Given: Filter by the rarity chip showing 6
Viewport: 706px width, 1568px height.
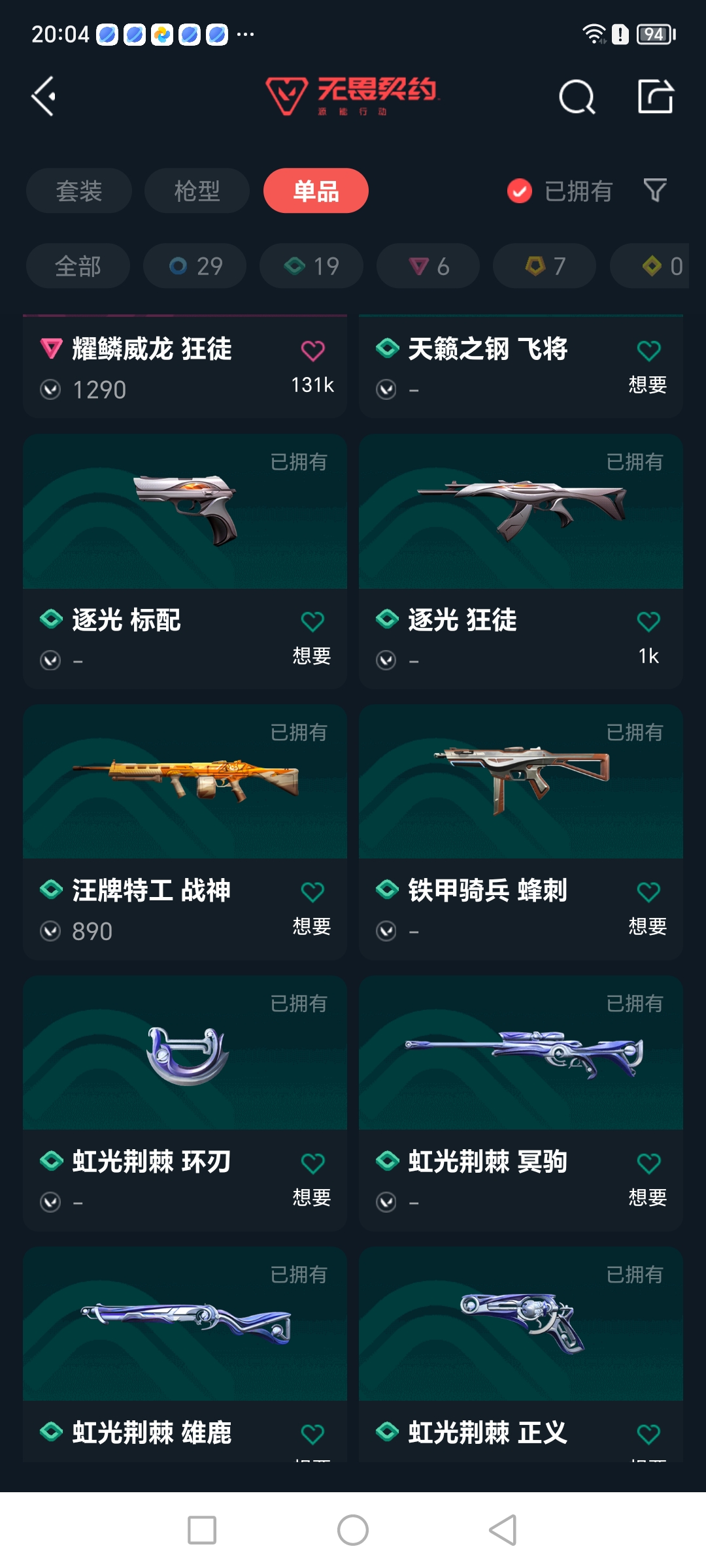Looking at the screenshot, I should (428, 266).
